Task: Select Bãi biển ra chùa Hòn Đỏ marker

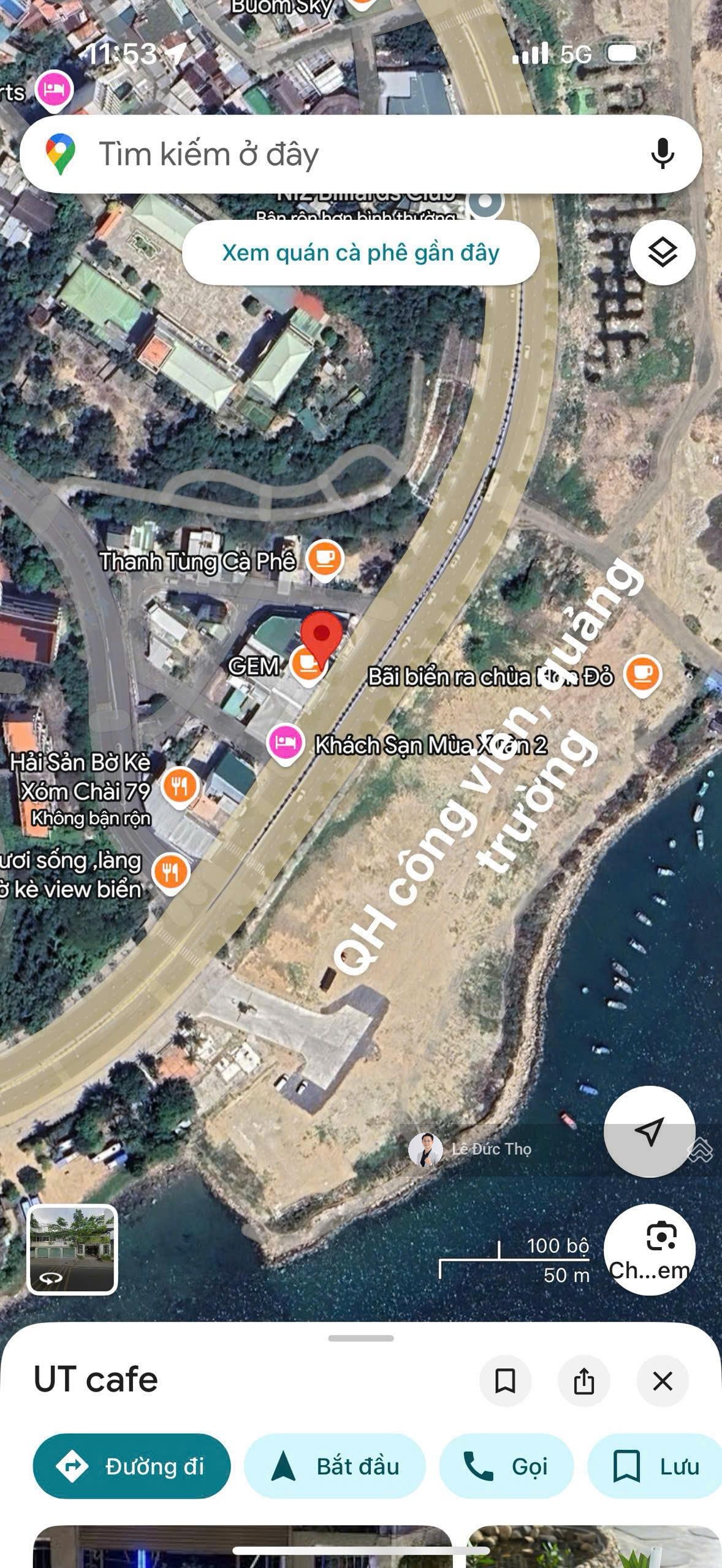Action: 642,674
